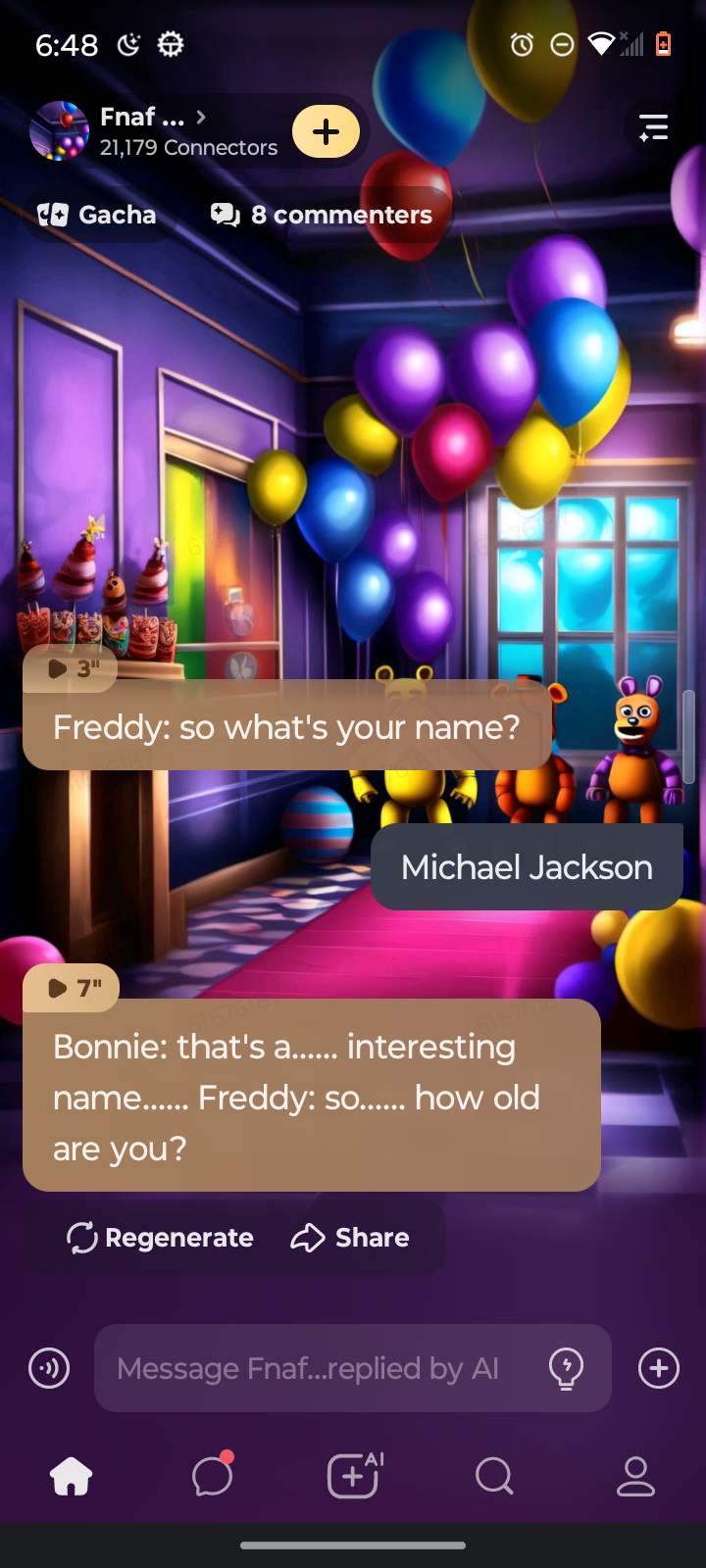706x1568 pixels.
Task: Regenerate the last reply
Action: click(x=160, y=1238)
